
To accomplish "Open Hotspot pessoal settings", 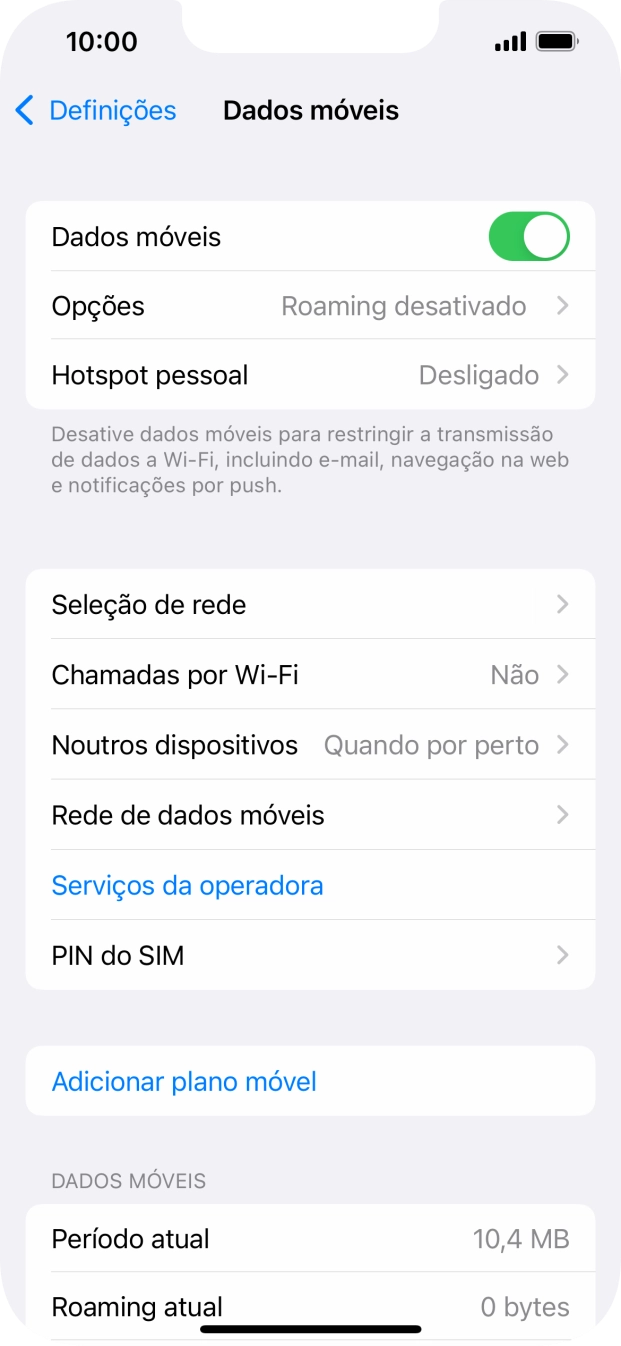I will click(310, 375).
